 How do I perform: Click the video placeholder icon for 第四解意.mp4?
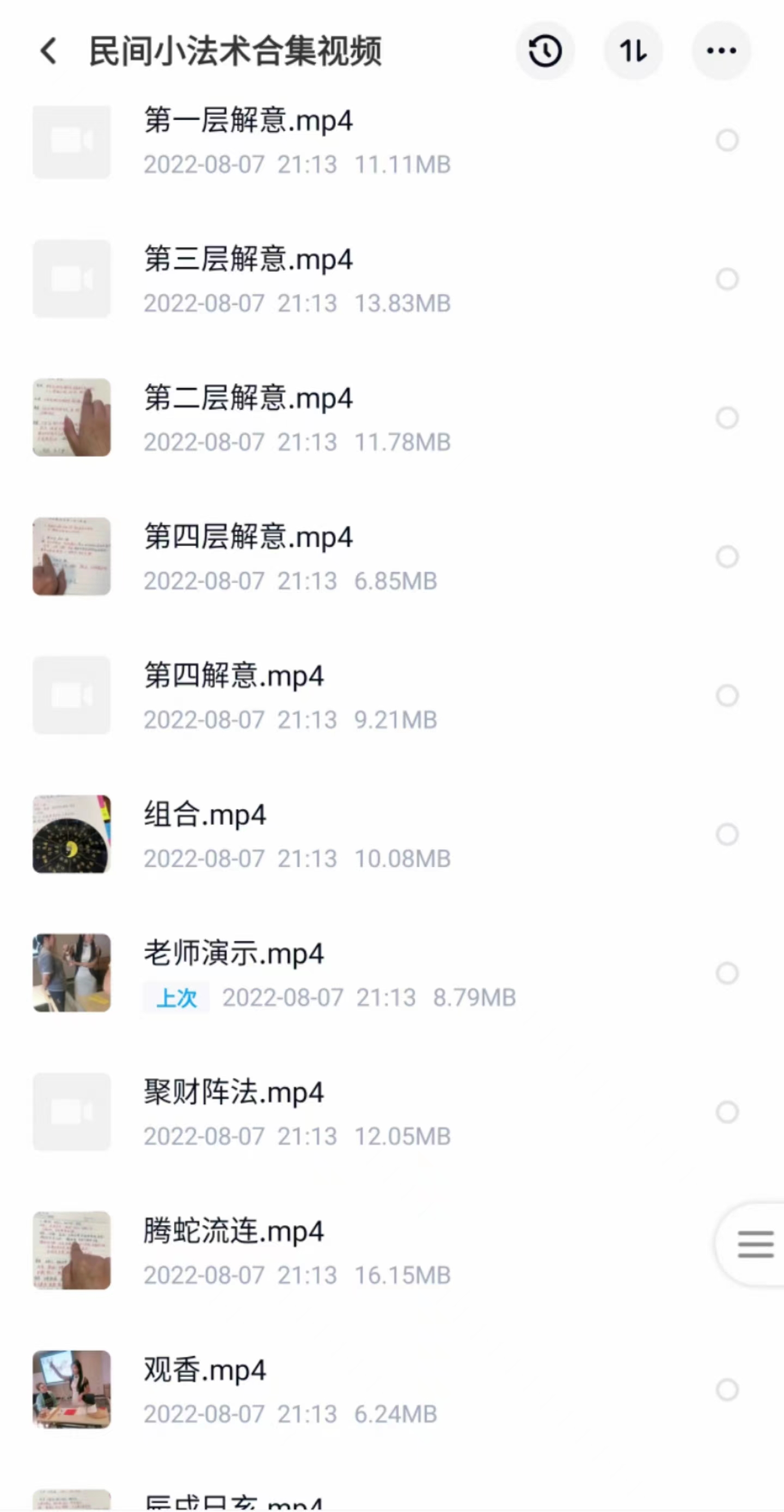(71, 695)
